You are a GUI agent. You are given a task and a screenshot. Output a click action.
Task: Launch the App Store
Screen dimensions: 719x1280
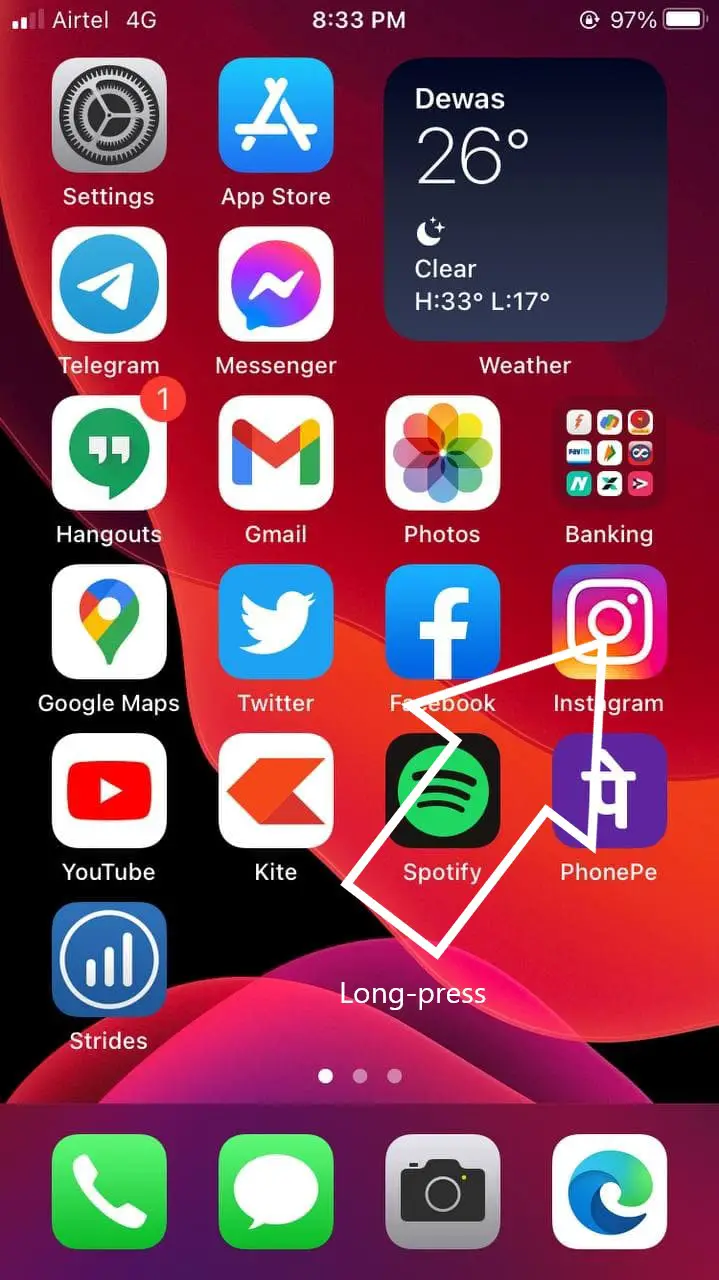click(276, 116)
